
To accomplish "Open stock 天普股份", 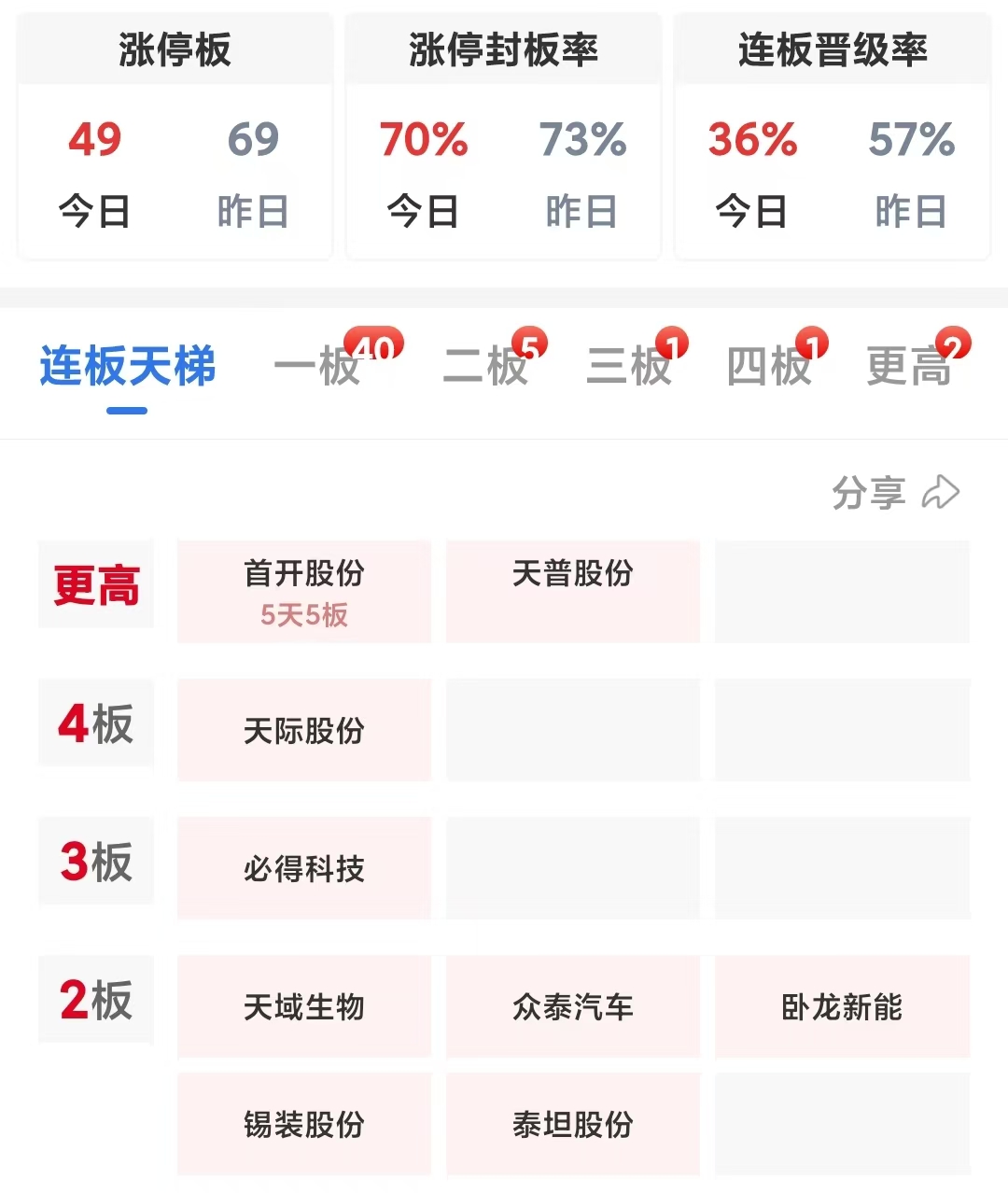I will pyautogui.click(x=573, y=591).
